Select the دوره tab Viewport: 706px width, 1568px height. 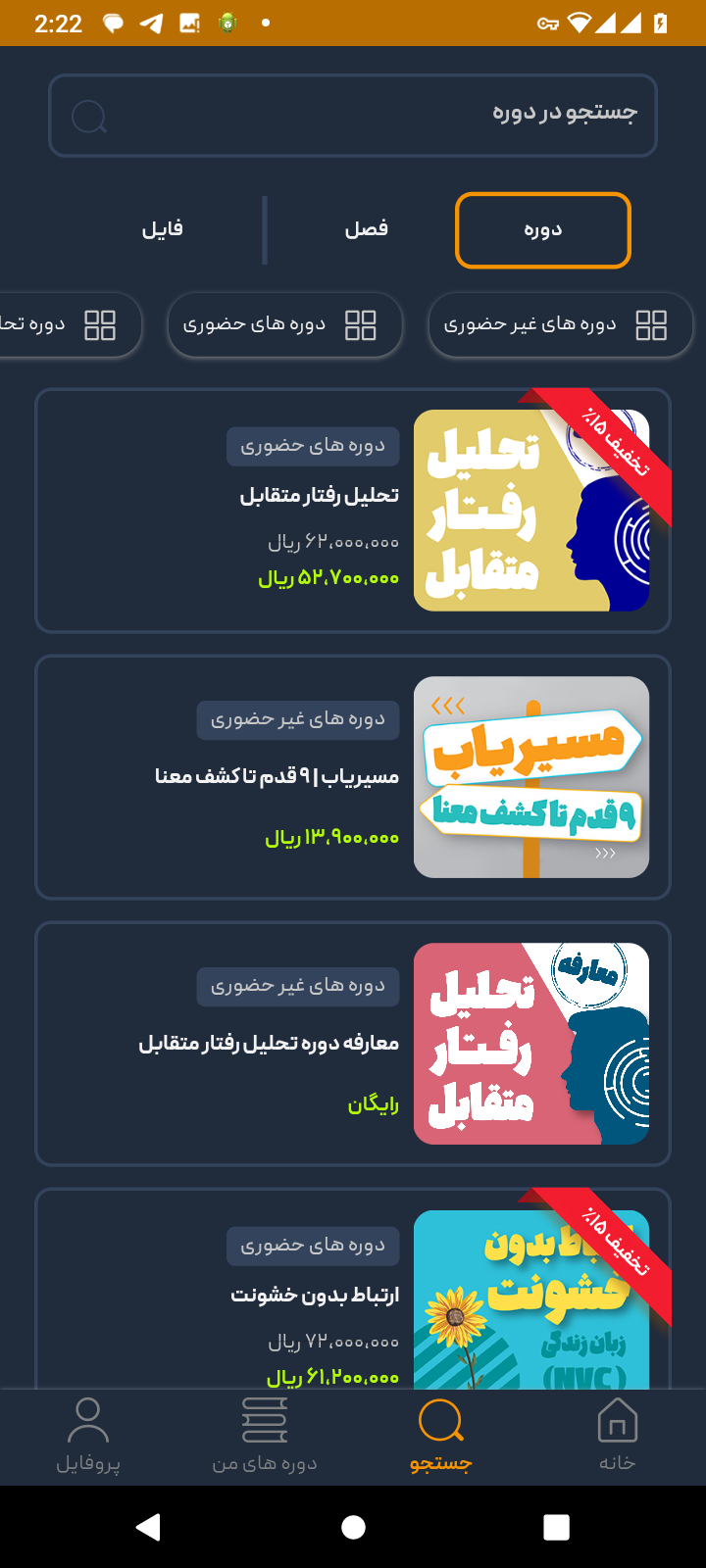point(542,230)
